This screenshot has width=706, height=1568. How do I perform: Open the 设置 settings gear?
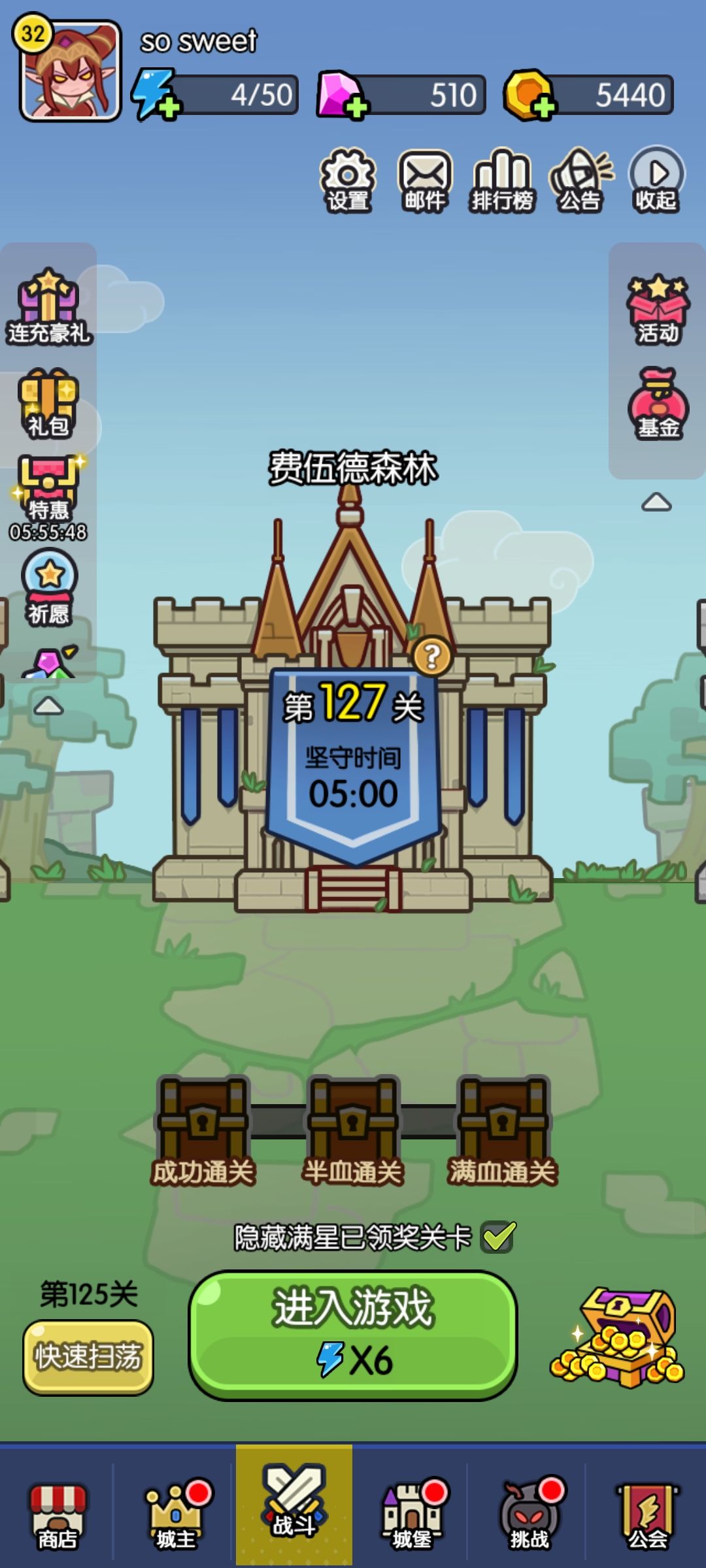[348, 181]
